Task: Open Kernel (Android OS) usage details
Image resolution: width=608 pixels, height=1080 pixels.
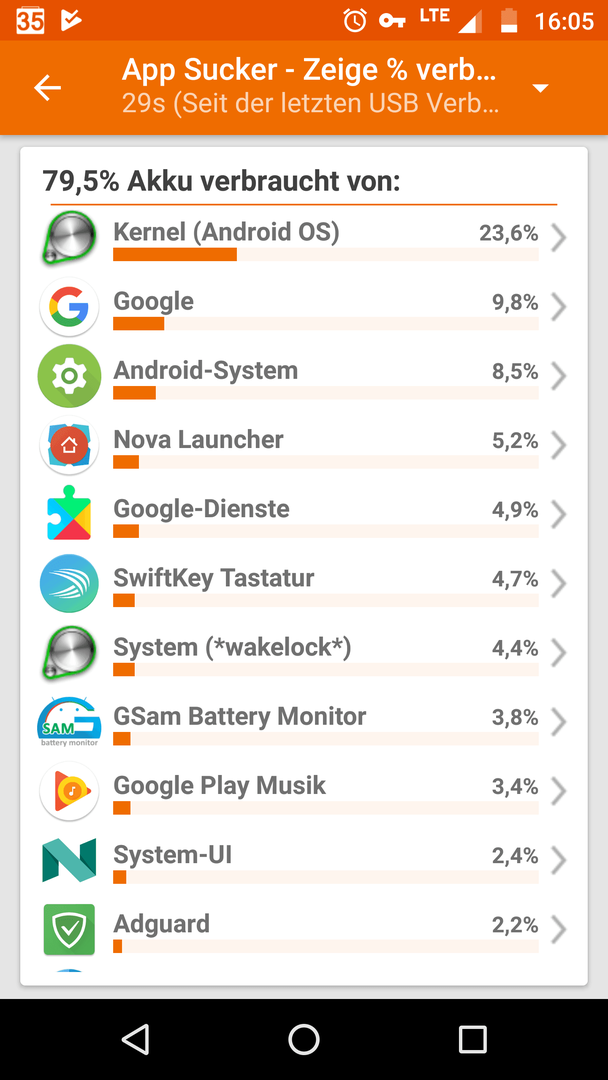Action: pyautogui.click(x=304, y=239)
